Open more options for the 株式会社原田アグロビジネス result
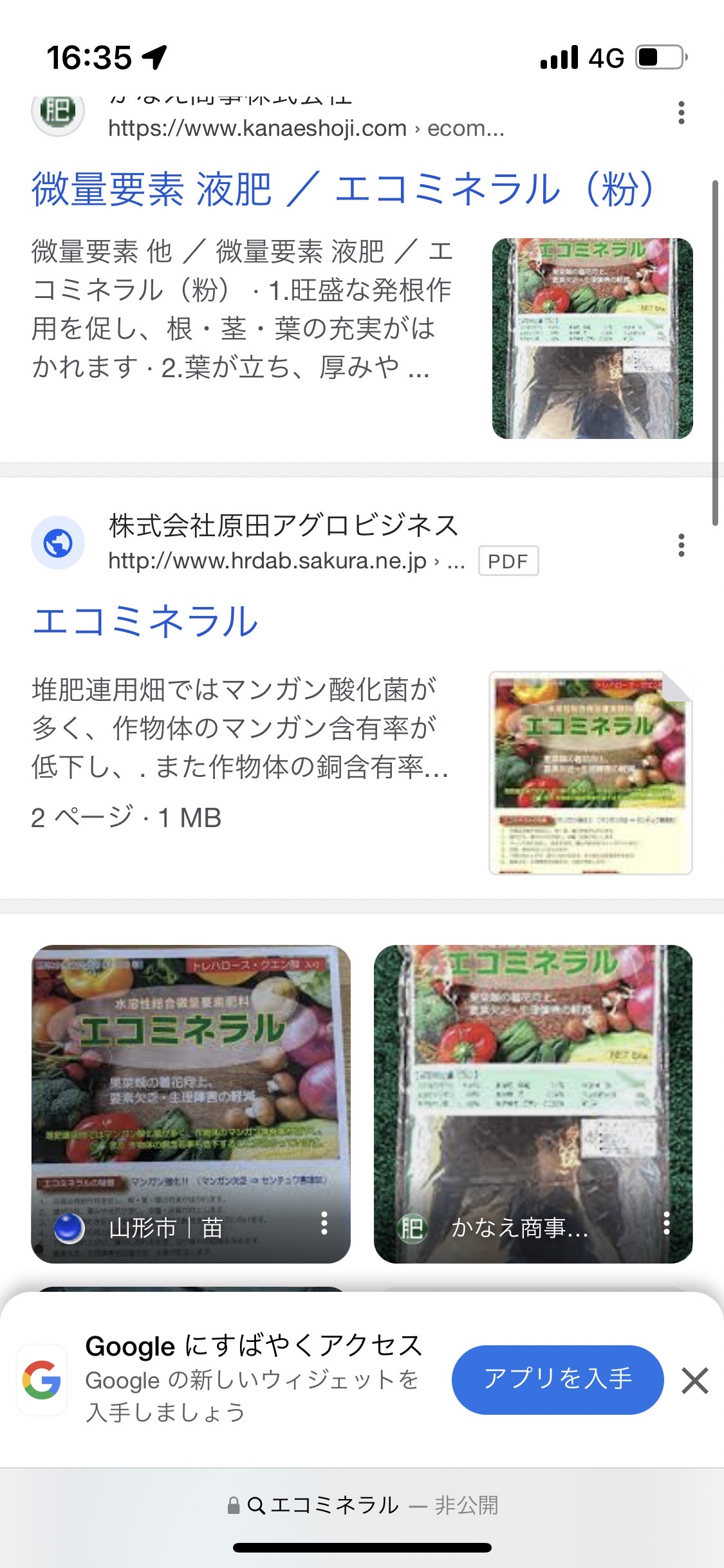Screen dimensions: 724x1568 point(681,545)
